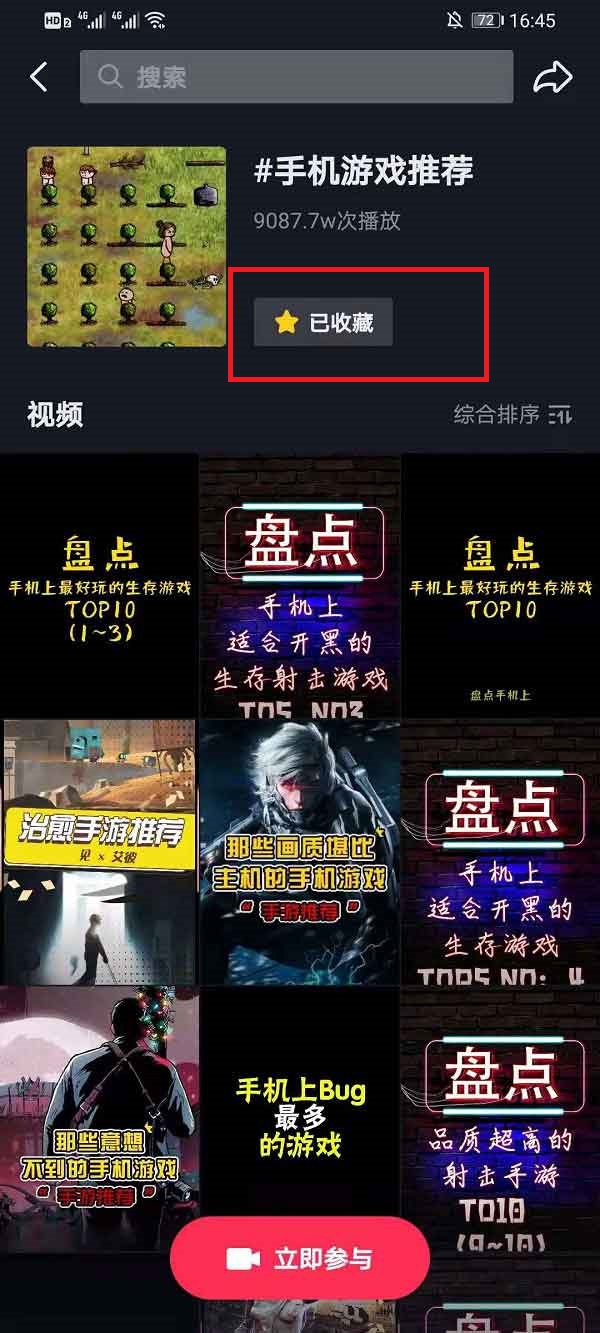Open the 生存游戏 TOP10 (1~3) video

[99, 585]
